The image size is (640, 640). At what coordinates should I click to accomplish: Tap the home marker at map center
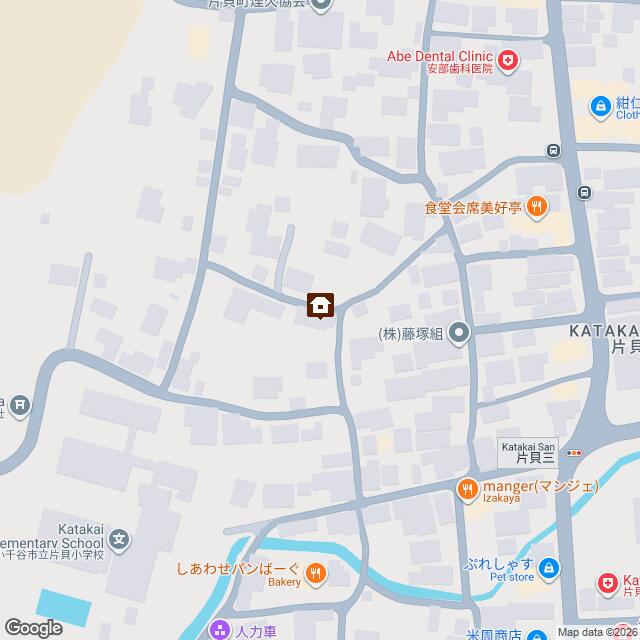pyautogui.click(x=320, y=305)
